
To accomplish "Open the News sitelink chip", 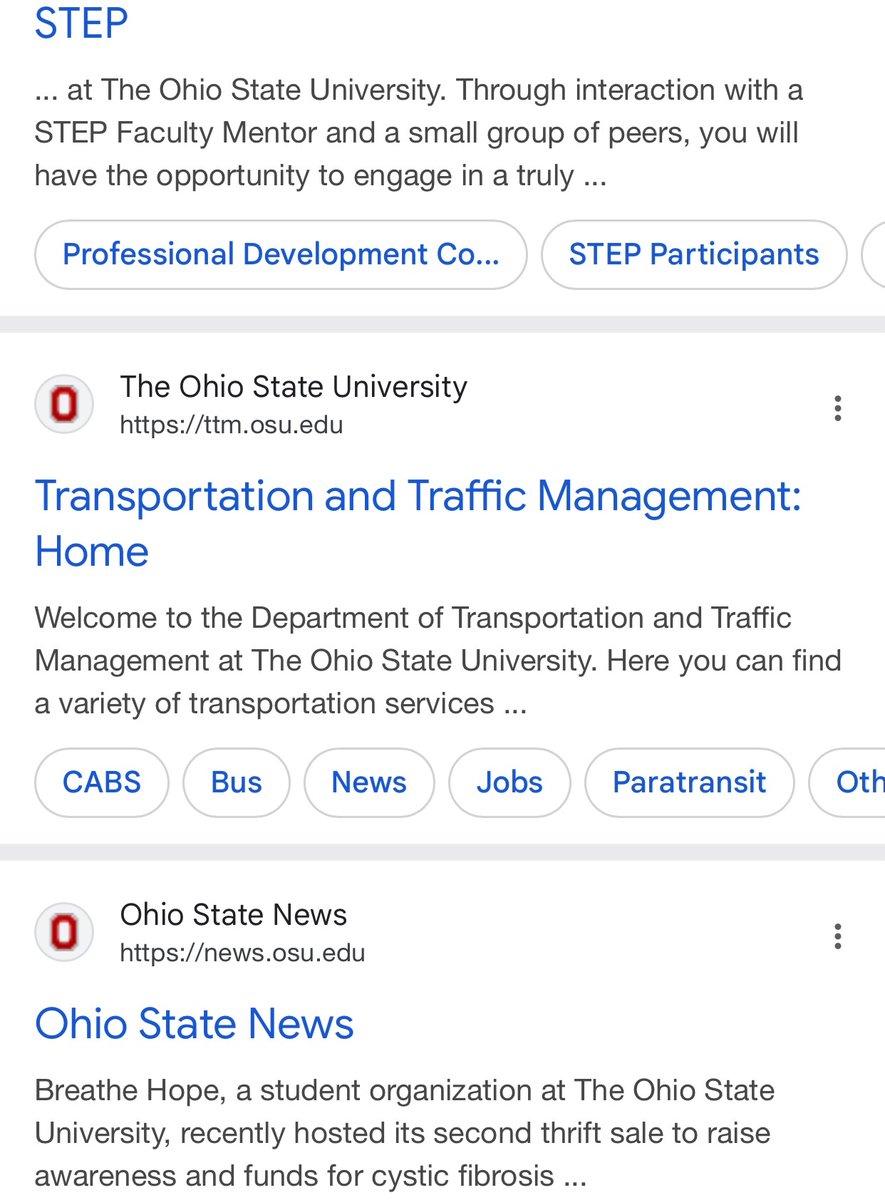I will click(369, 781).
